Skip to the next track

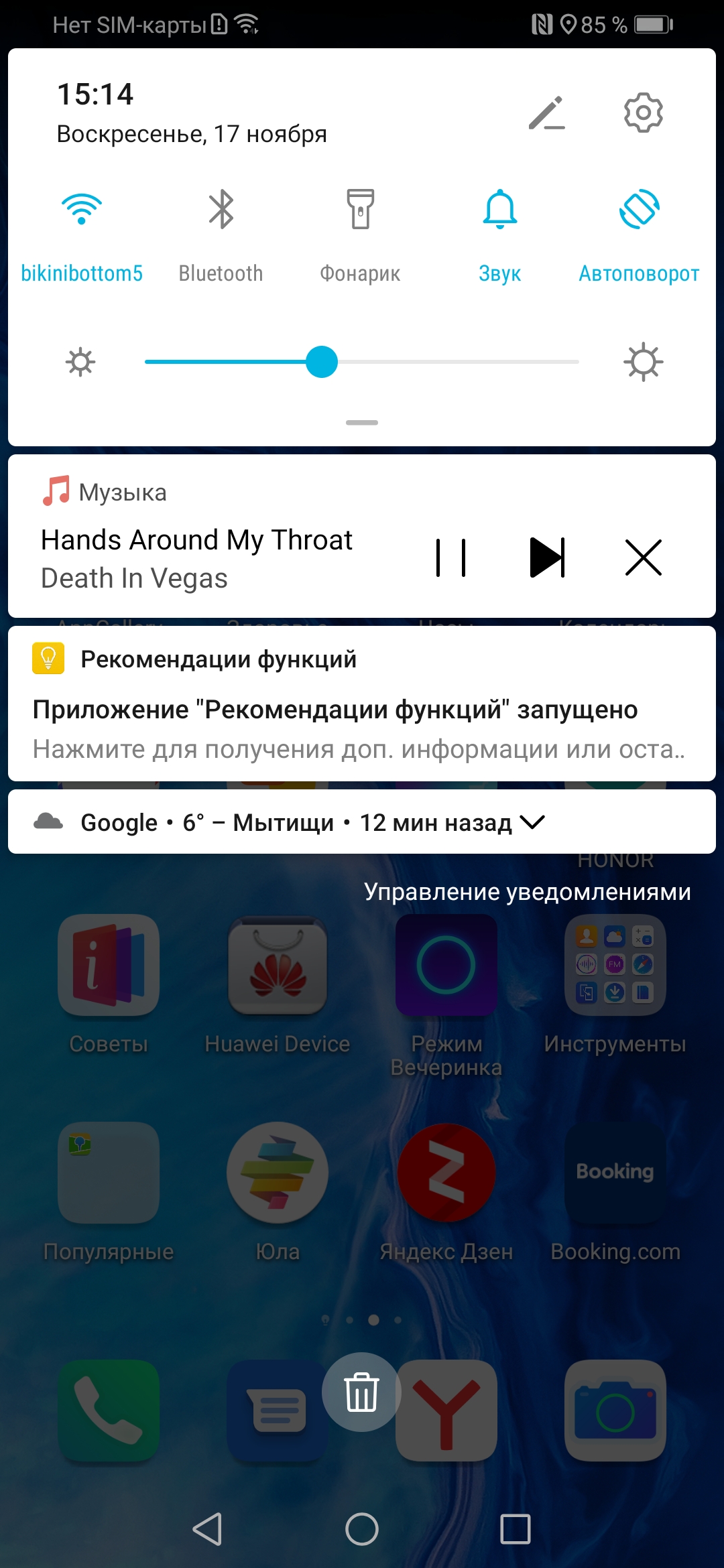pyautogui.click(x=547, y=558)
